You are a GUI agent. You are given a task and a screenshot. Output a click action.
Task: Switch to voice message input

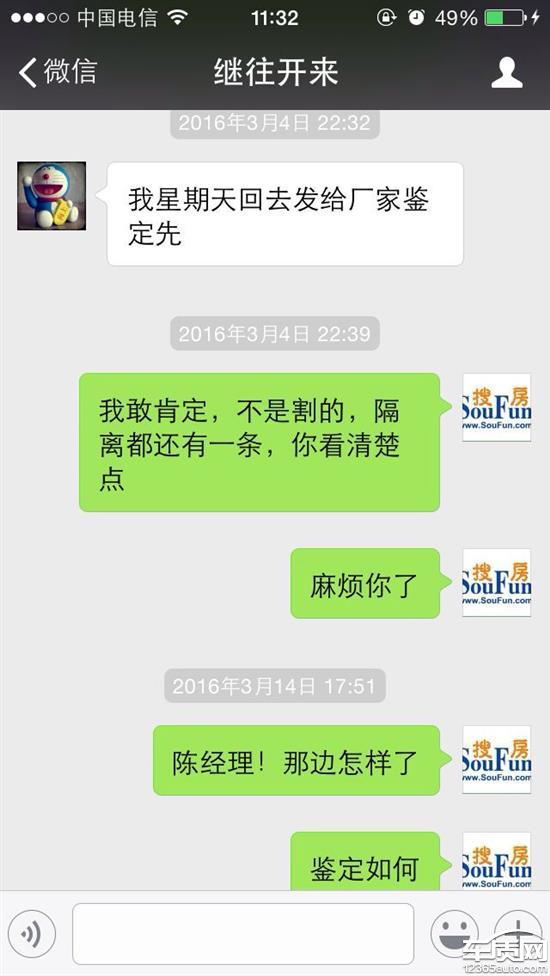coord(32,934)
